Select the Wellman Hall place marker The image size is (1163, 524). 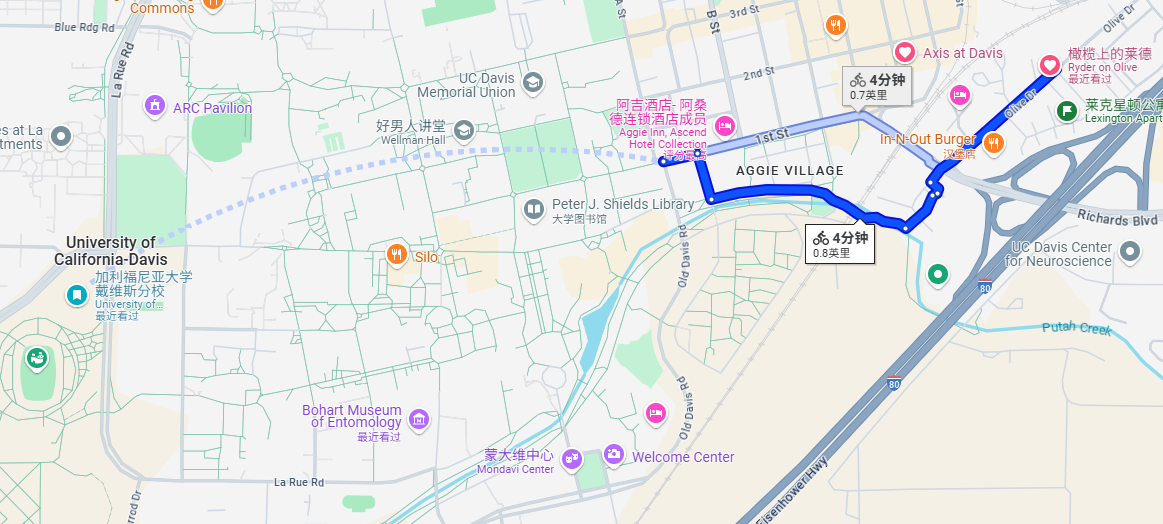click(x=464, y=129)
